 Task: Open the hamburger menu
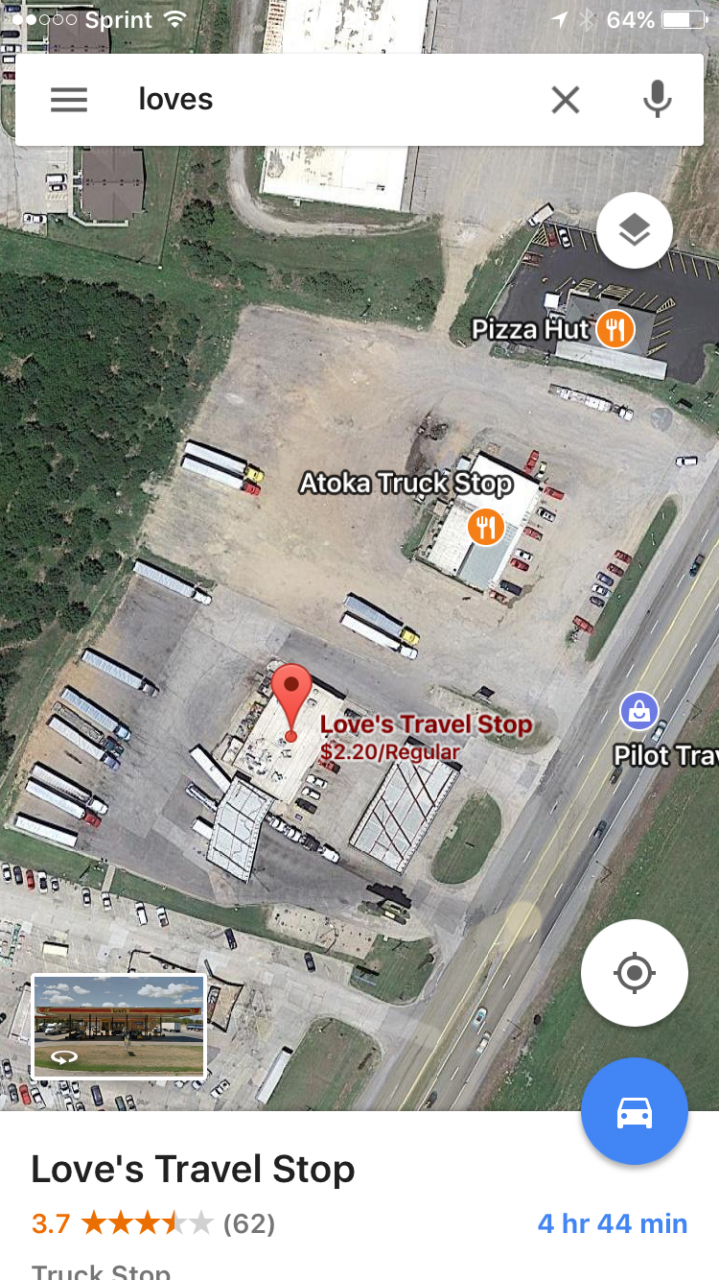pos(69,99)
